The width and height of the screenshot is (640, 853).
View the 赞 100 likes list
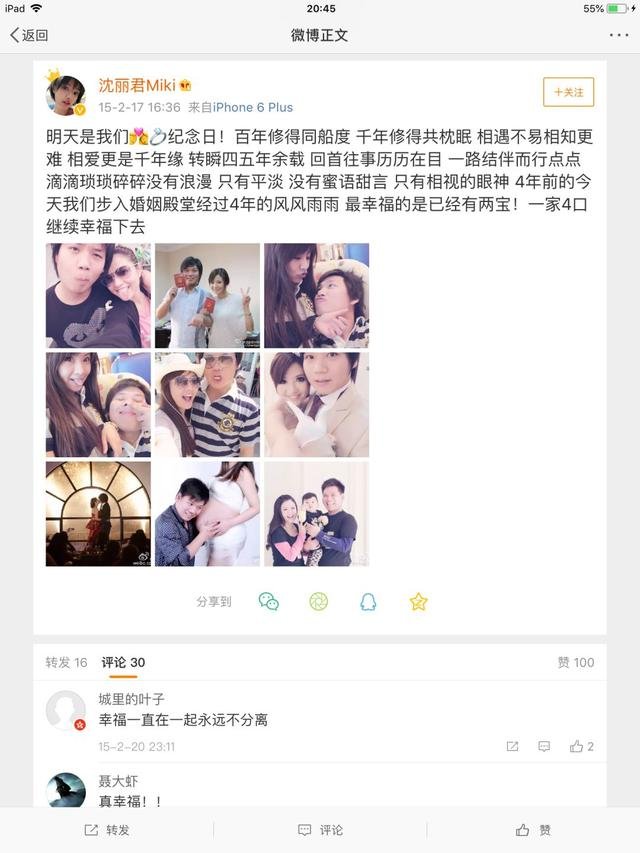point(575,662)
